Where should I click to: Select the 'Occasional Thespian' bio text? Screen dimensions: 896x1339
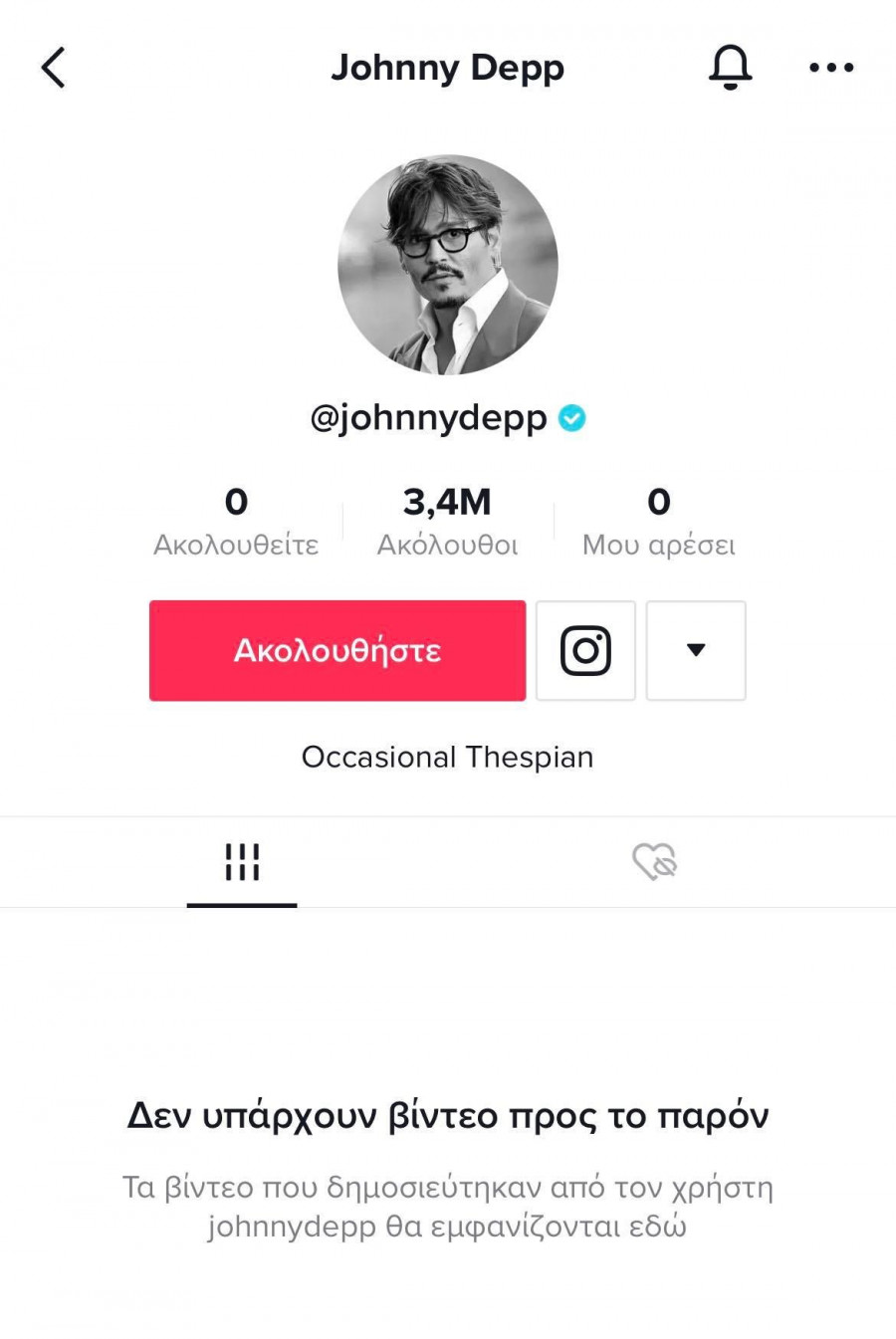click(448, 757)
